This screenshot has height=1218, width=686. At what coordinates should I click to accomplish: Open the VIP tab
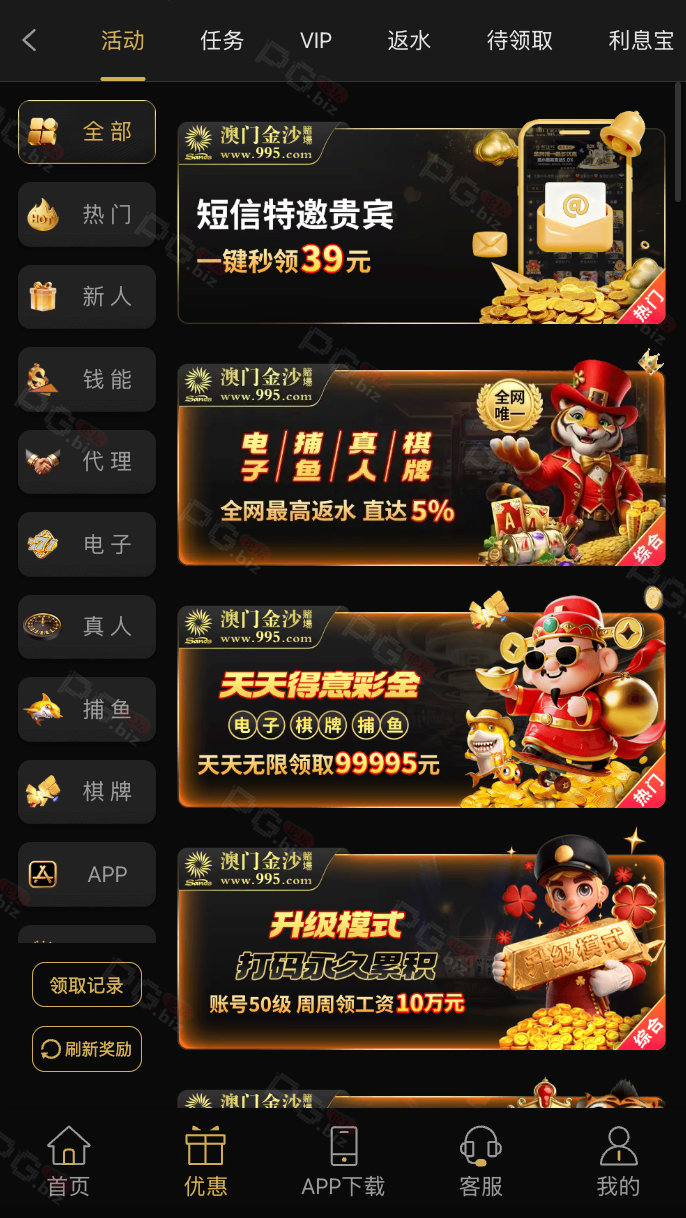pos(315,41)
